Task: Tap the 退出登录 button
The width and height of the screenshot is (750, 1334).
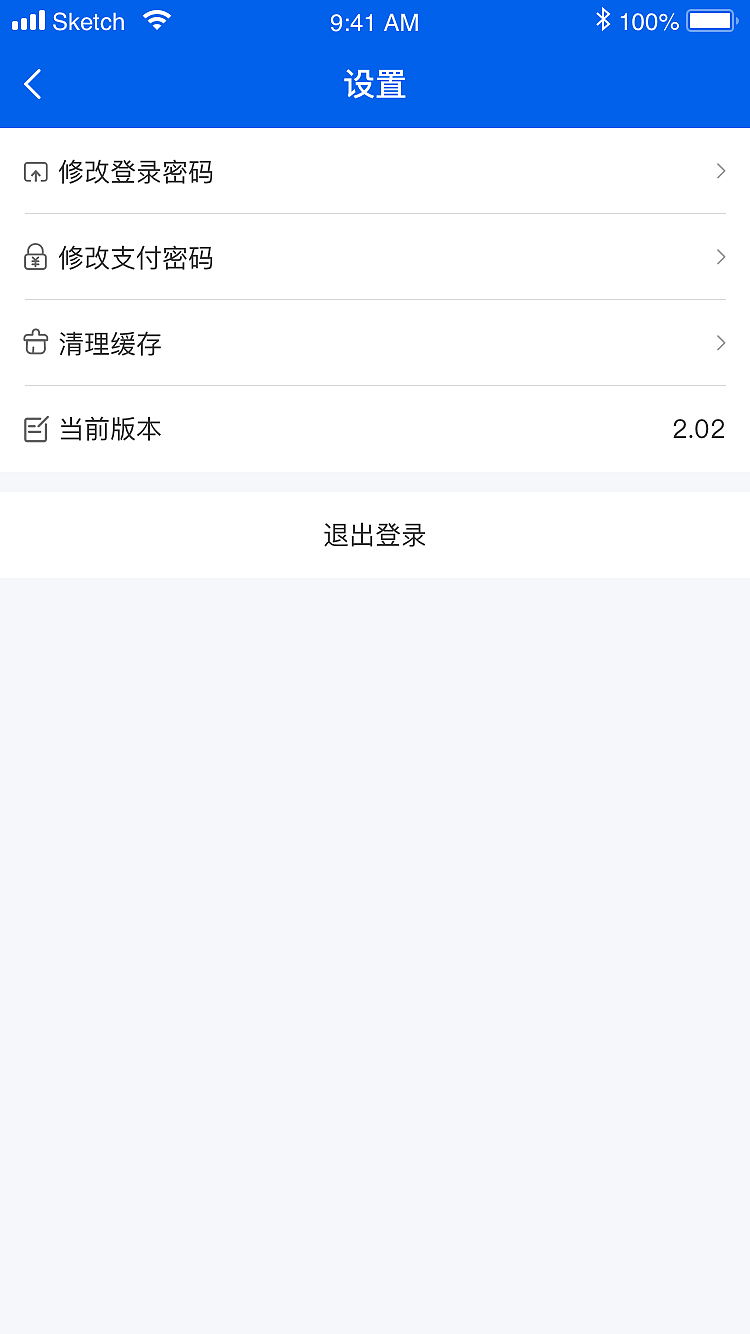Action: pos(375,535)
